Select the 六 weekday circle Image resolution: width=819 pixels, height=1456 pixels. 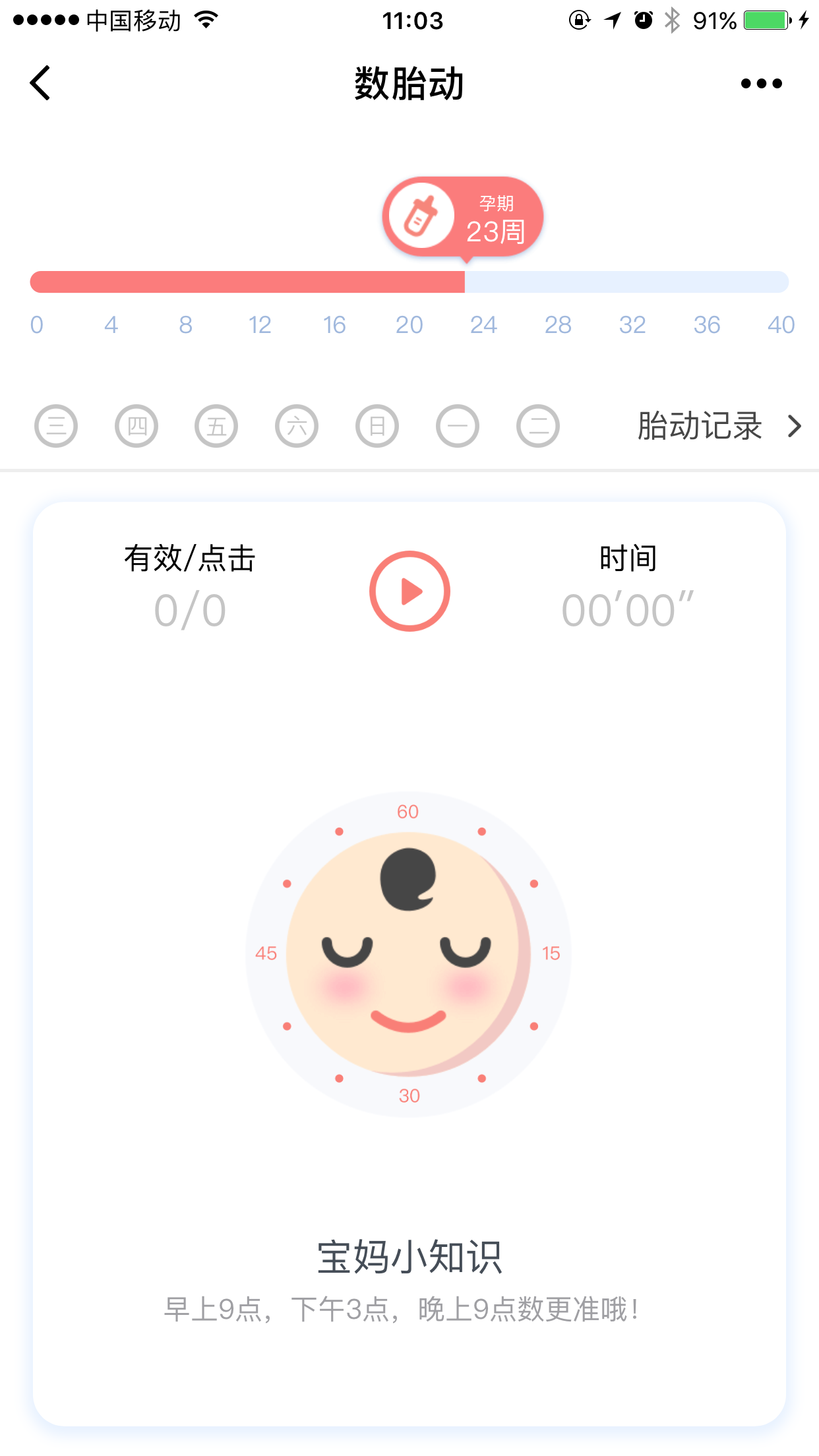pyautogui.click(x=297, y=426)
